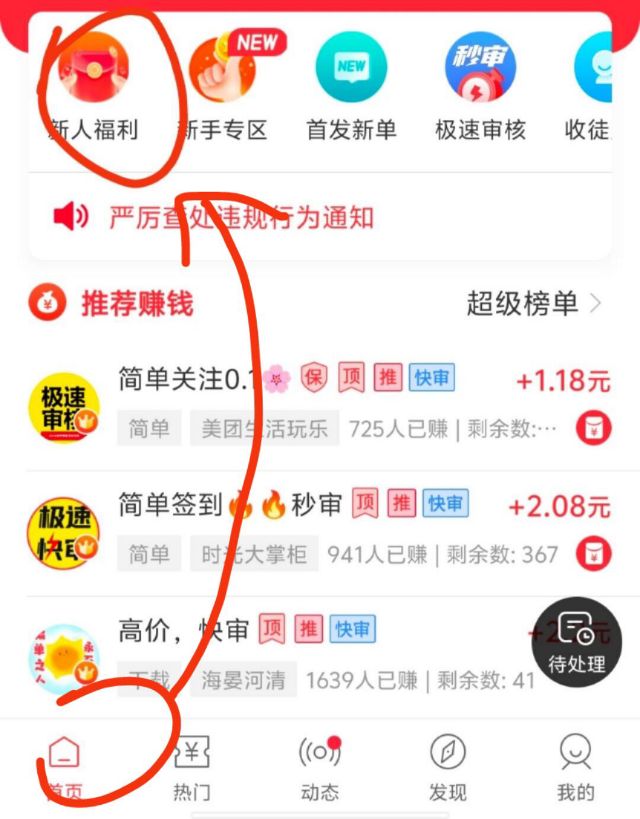Open 首发新单 new tasks
The image size is (640, 819).
pos(351,85)
